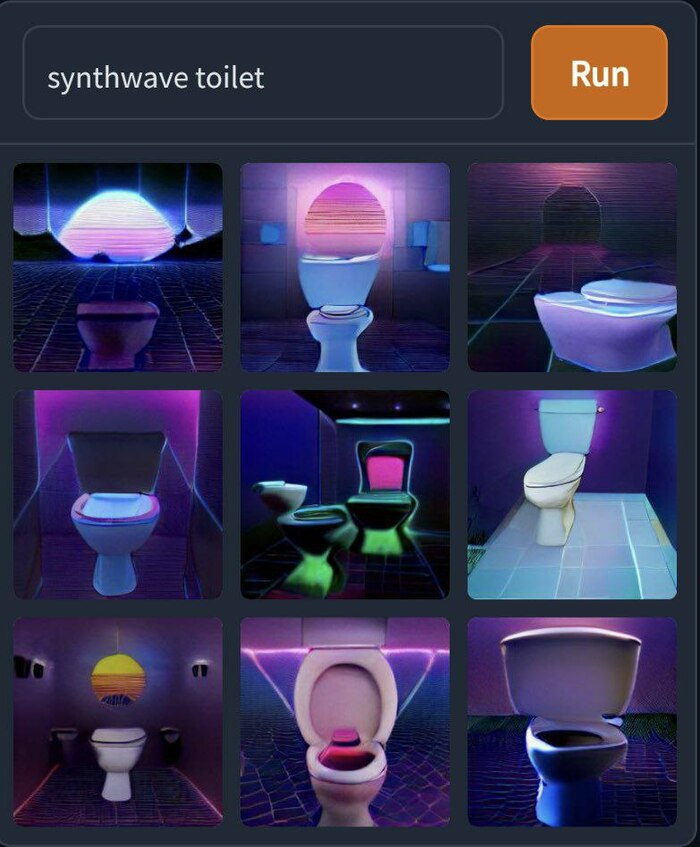
Task: Open the toilet image with the yellow-orange sun
Action: [118, 721]
